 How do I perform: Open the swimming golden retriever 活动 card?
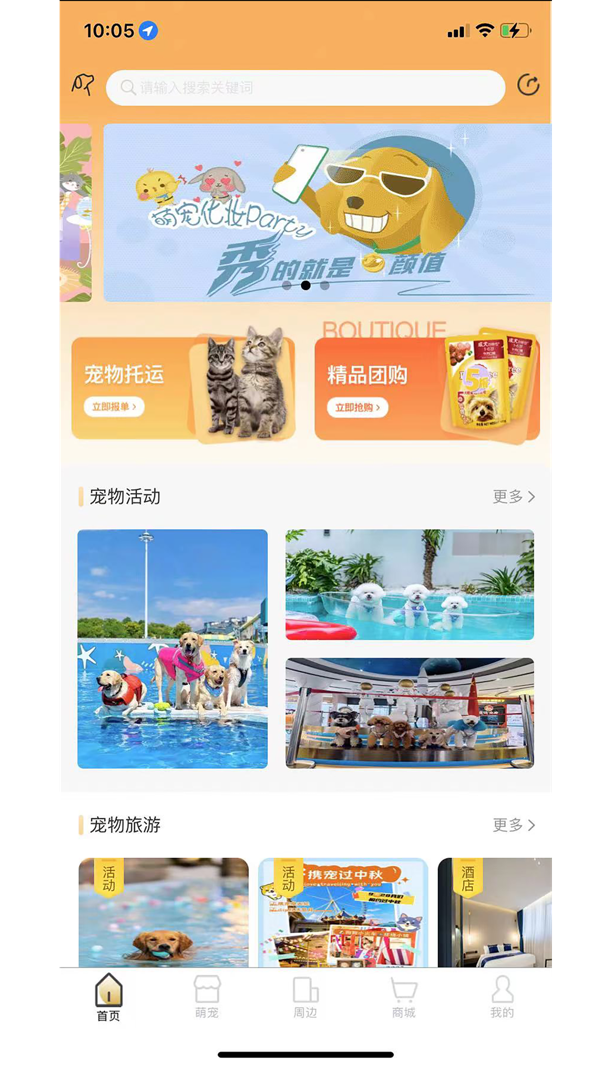tap(163, 912)
